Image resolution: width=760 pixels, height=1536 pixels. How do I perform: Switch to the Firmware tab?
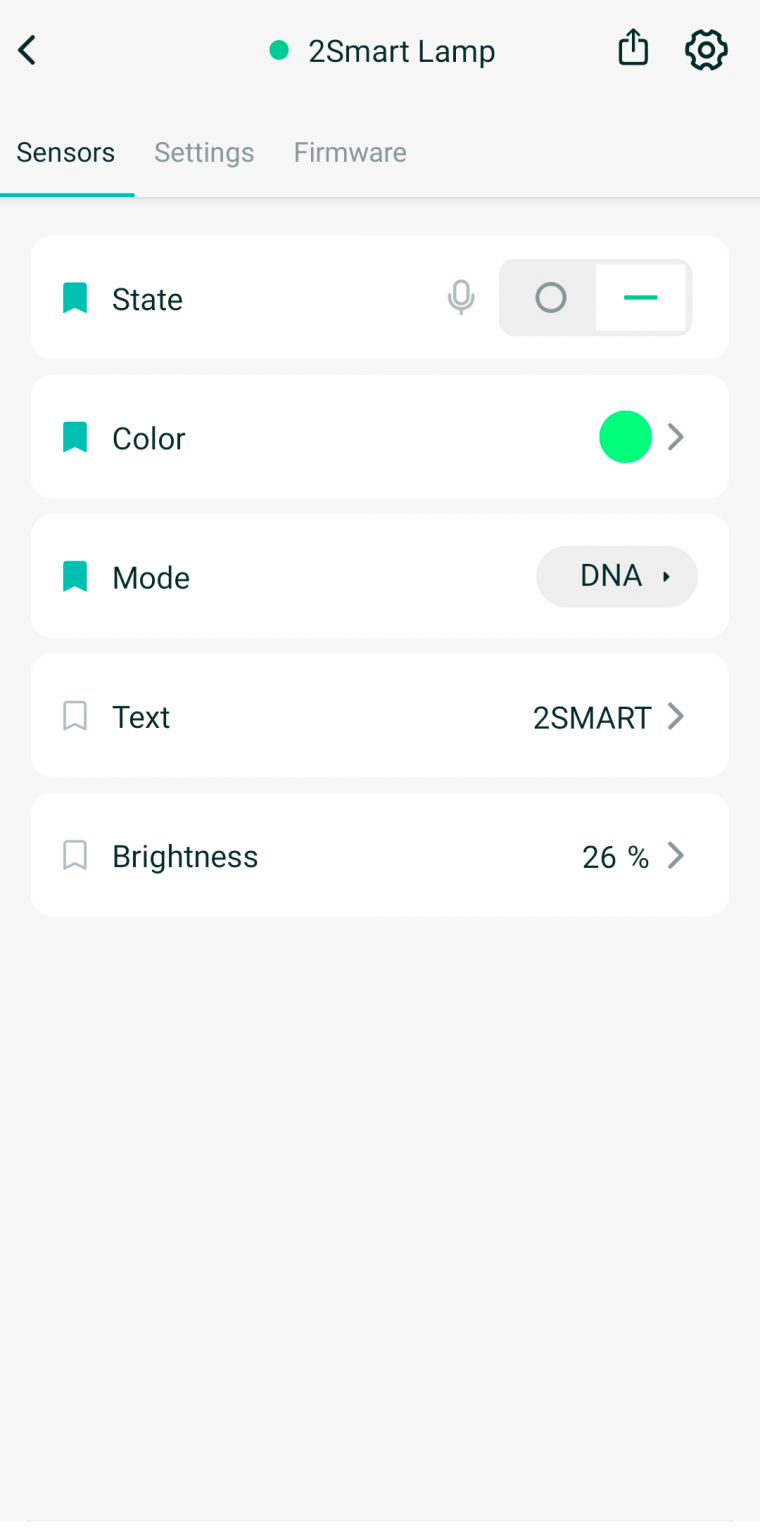(349, 152)
